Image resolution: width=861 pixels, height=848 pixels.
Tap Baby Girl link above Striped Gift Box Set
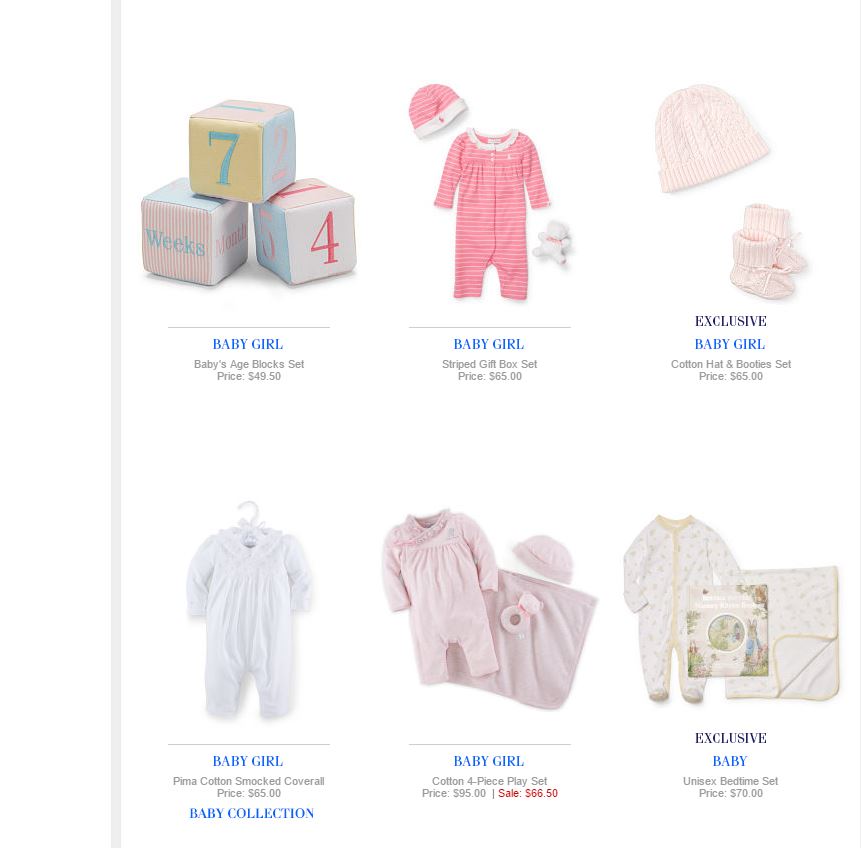[x=489, y=344]
